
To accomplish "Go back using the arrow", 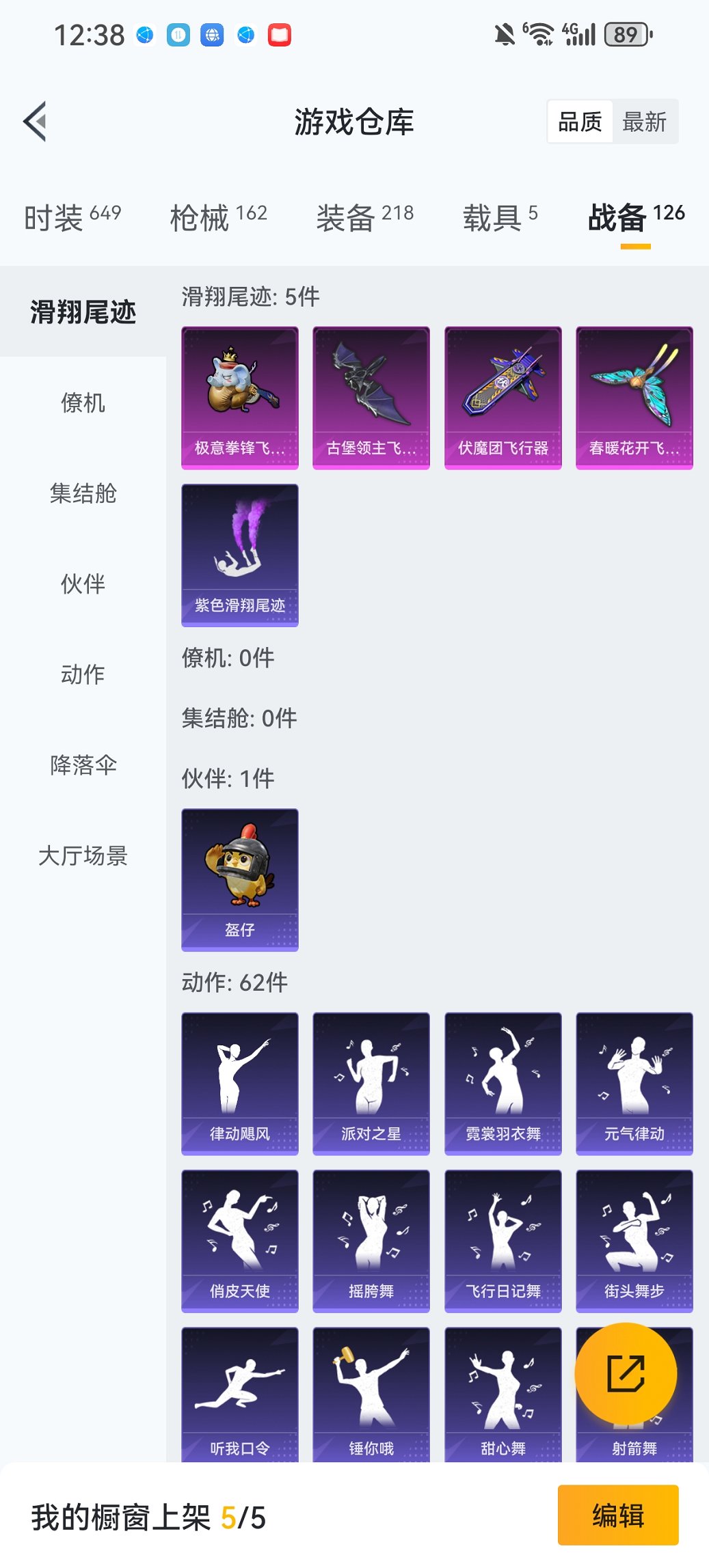I will click(x=36, y=121).
